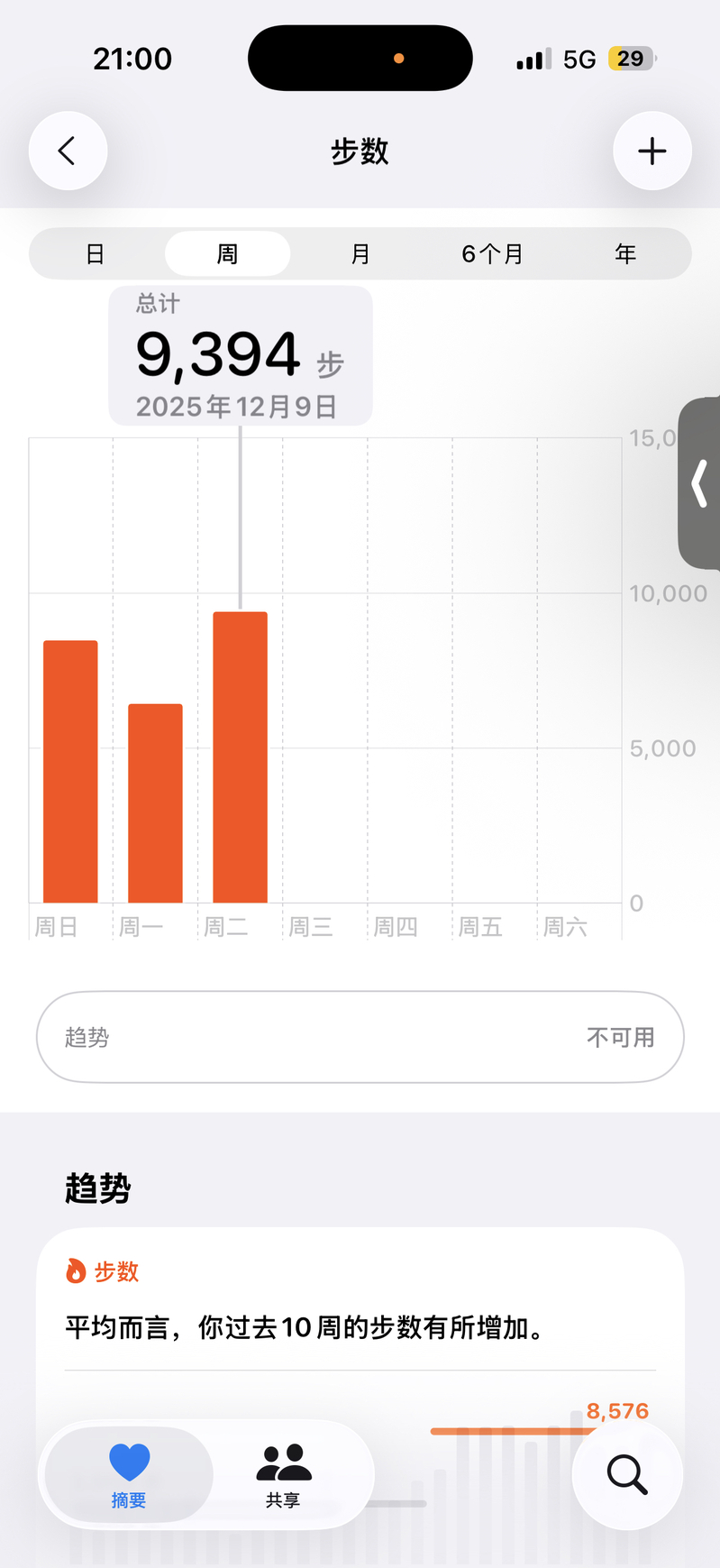
Task: Switch to the 月 view
Action: 360,254
